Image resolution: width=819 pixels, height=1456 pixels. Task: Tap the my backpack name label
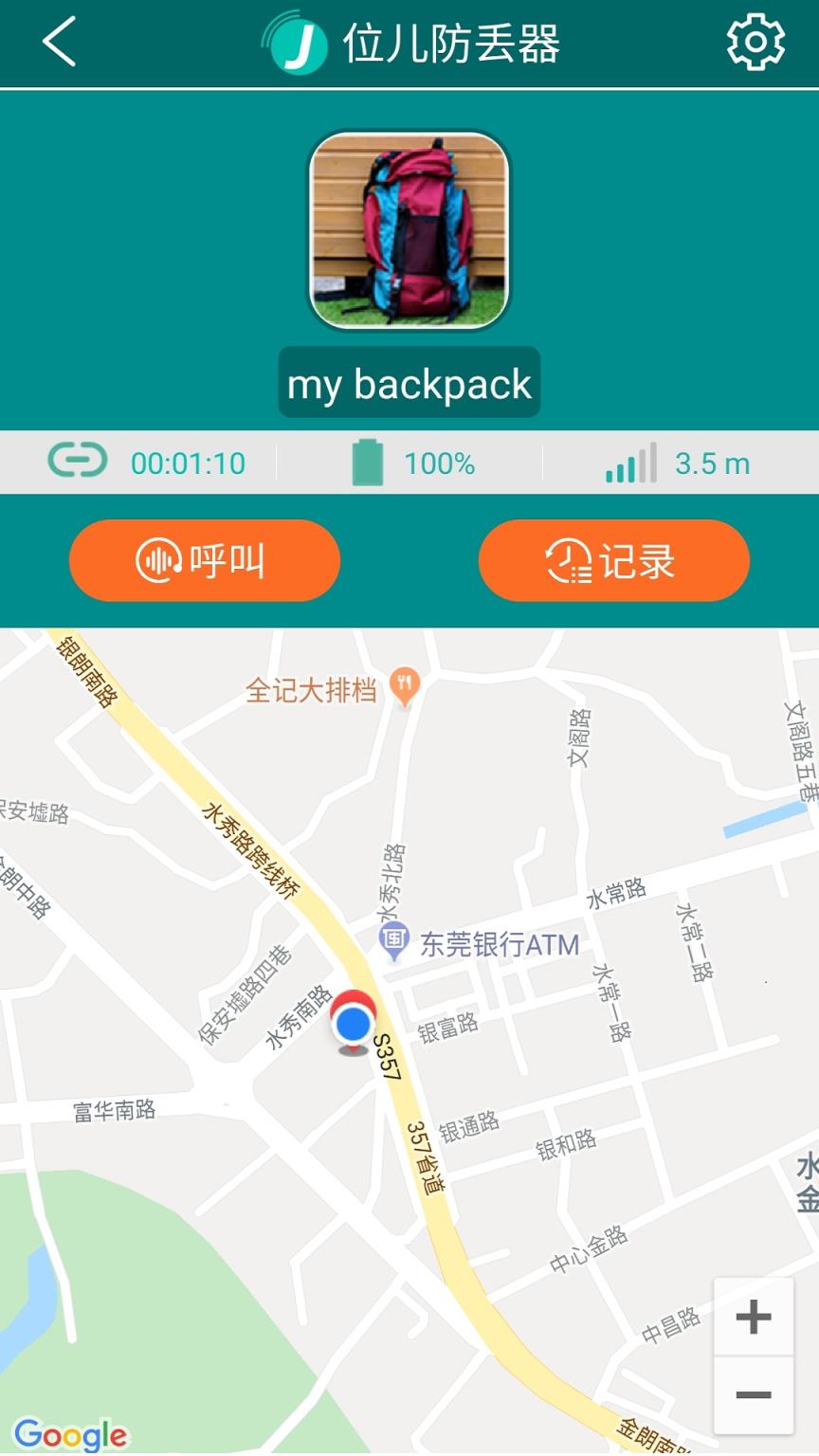pos(409,383)
